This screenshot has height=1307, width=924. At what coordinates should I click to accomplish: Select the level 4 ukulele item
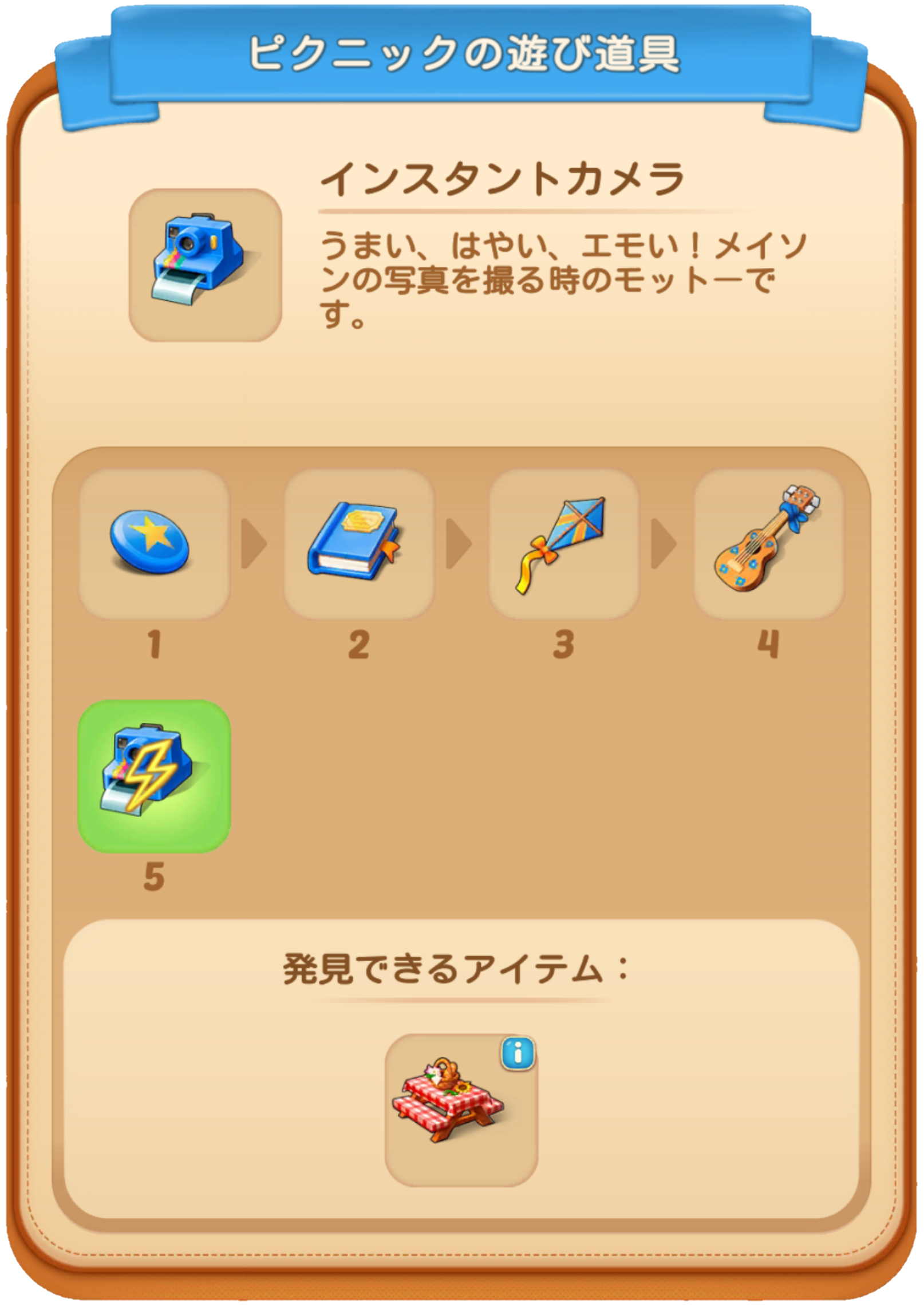click(768, 544)
